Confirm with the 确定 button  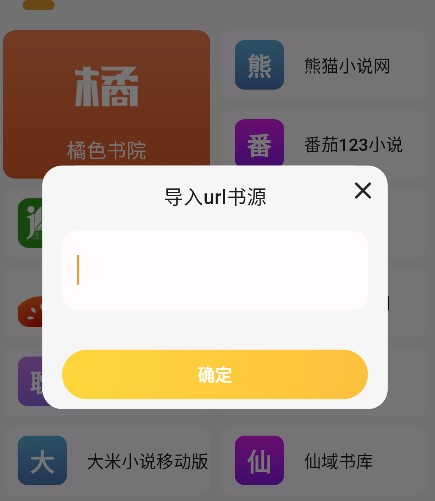[215, 374]
